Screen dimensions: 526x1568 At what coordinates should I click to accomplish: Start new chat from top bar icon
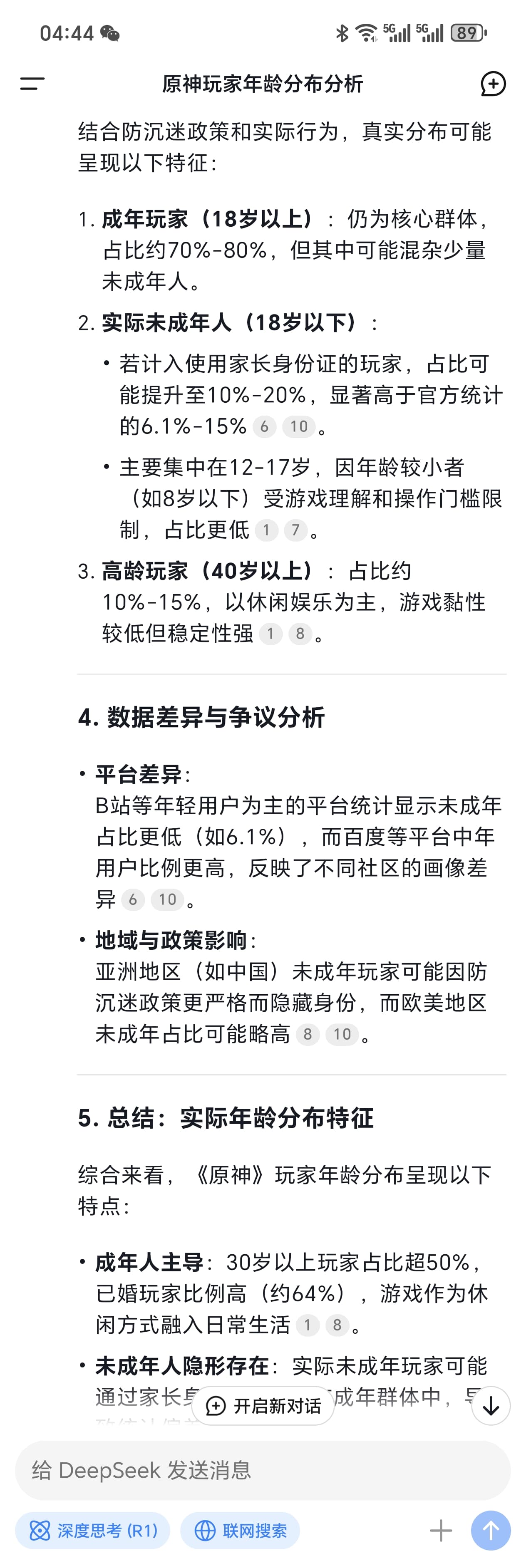[493, 84]
